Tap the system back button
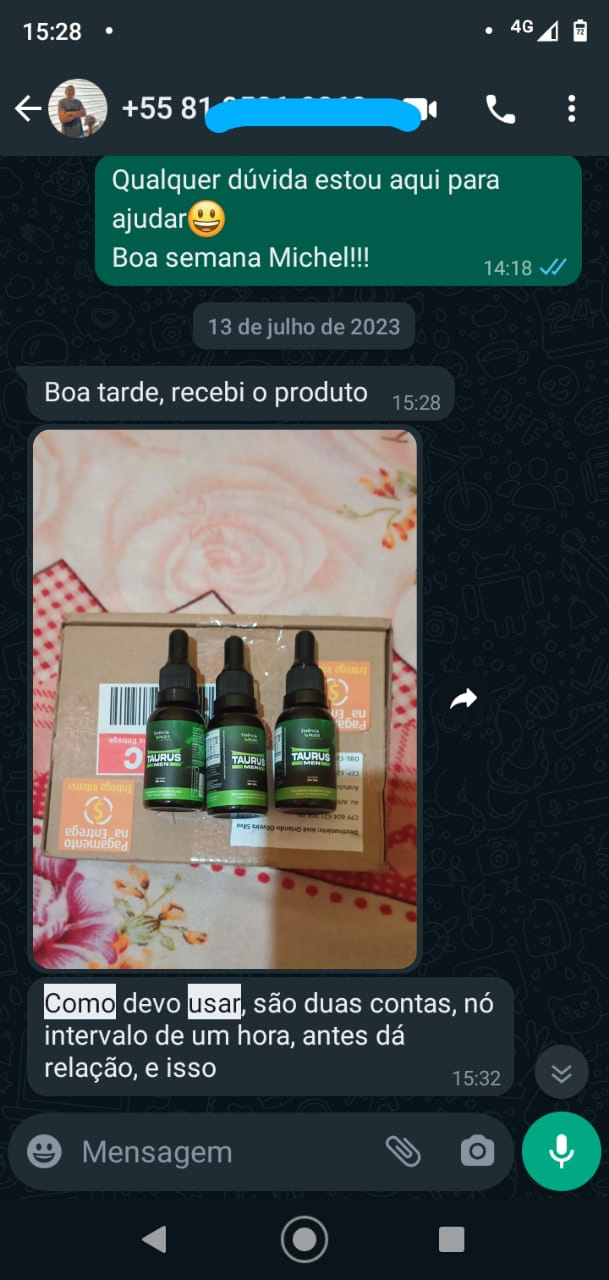Screen dimensions: 609x1280 coord(154,1240)
